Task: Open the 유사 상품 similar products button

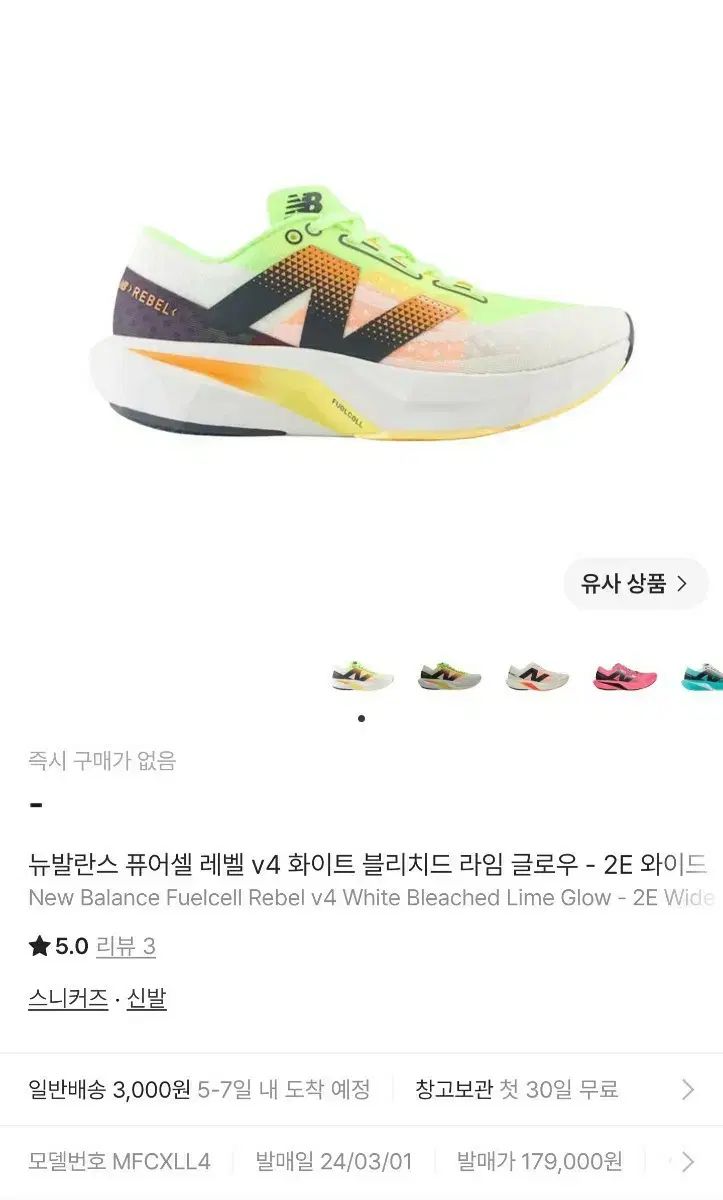Action: pyautogui.click(x=636, y=584)
